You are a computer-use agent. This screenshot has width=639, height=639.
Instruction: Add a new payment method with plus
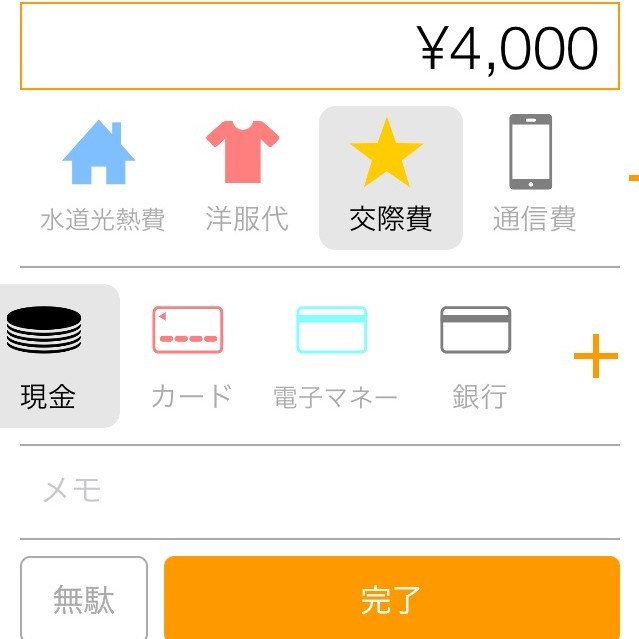pos(596,356)
